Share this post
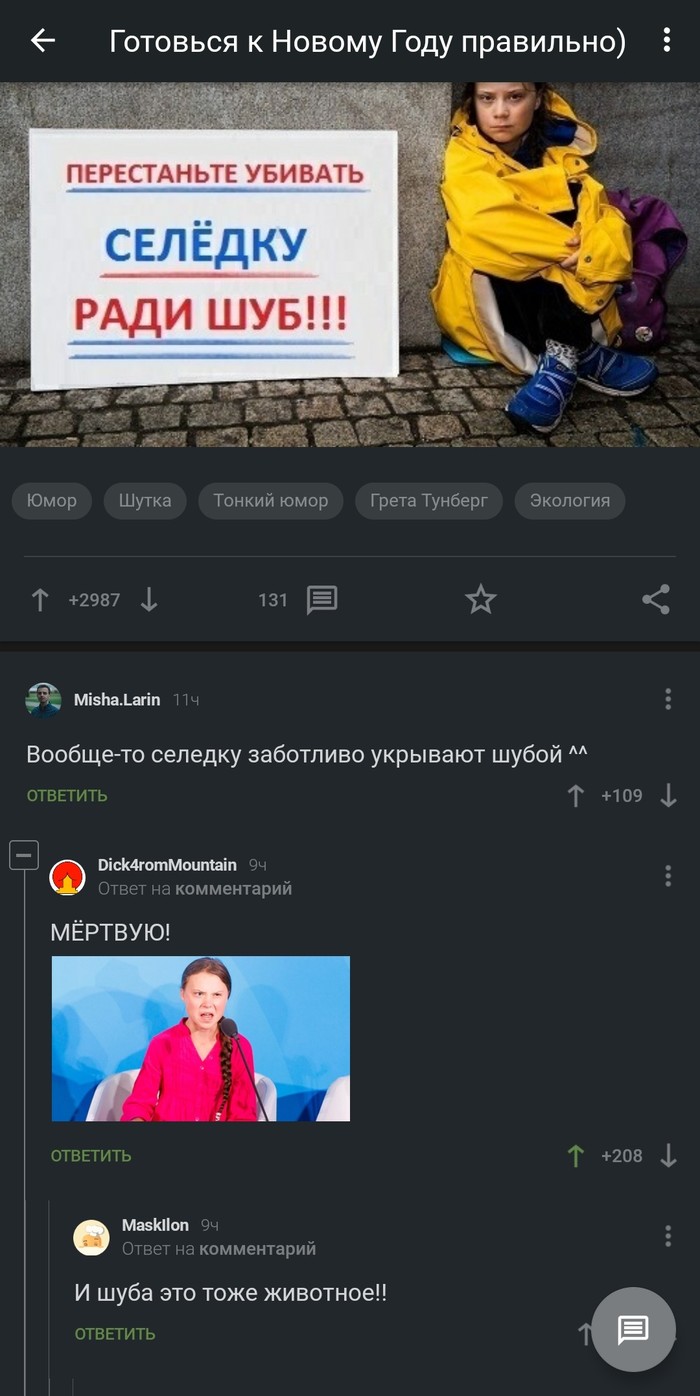The image size is (700, 1396). tap(656, 600)
